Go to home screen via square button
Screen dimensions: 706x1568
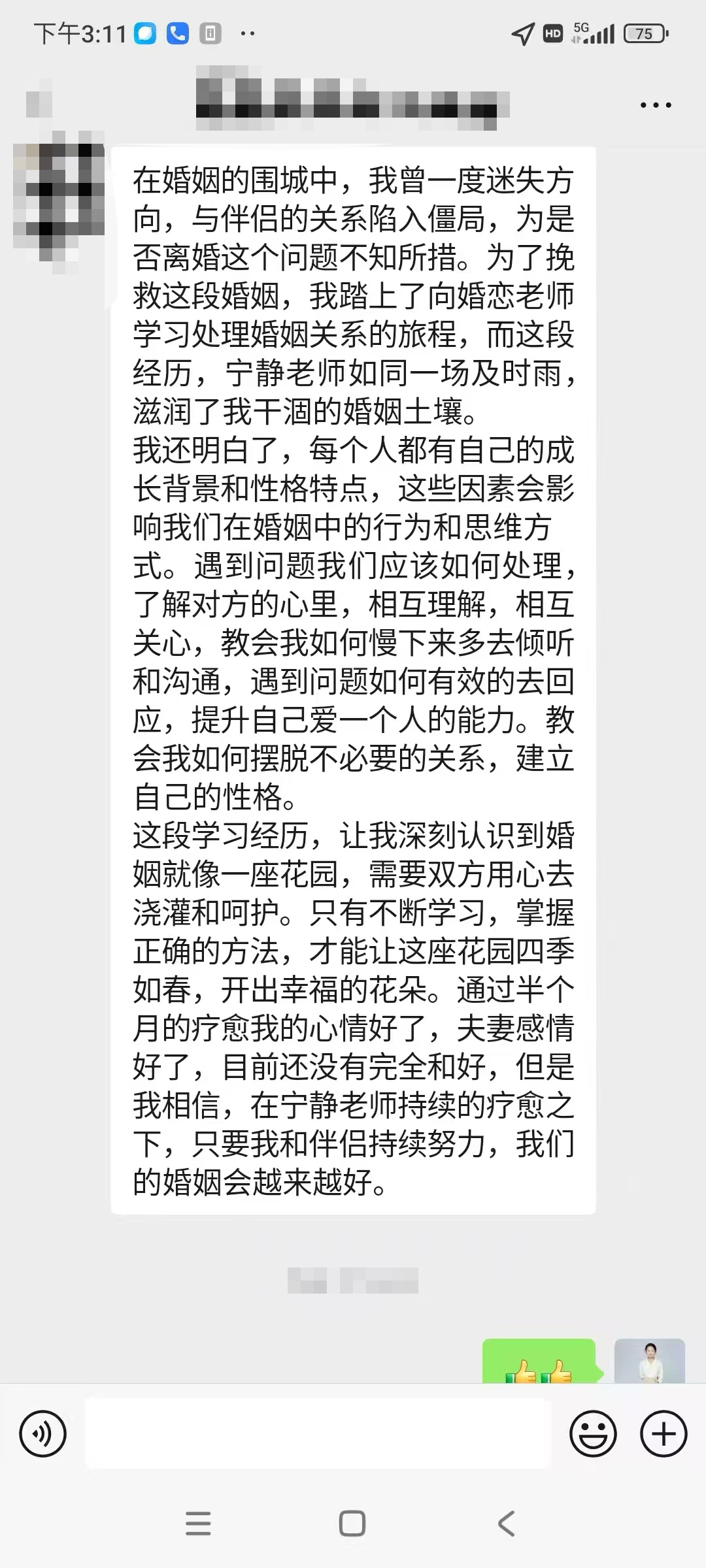[352, 1523]
